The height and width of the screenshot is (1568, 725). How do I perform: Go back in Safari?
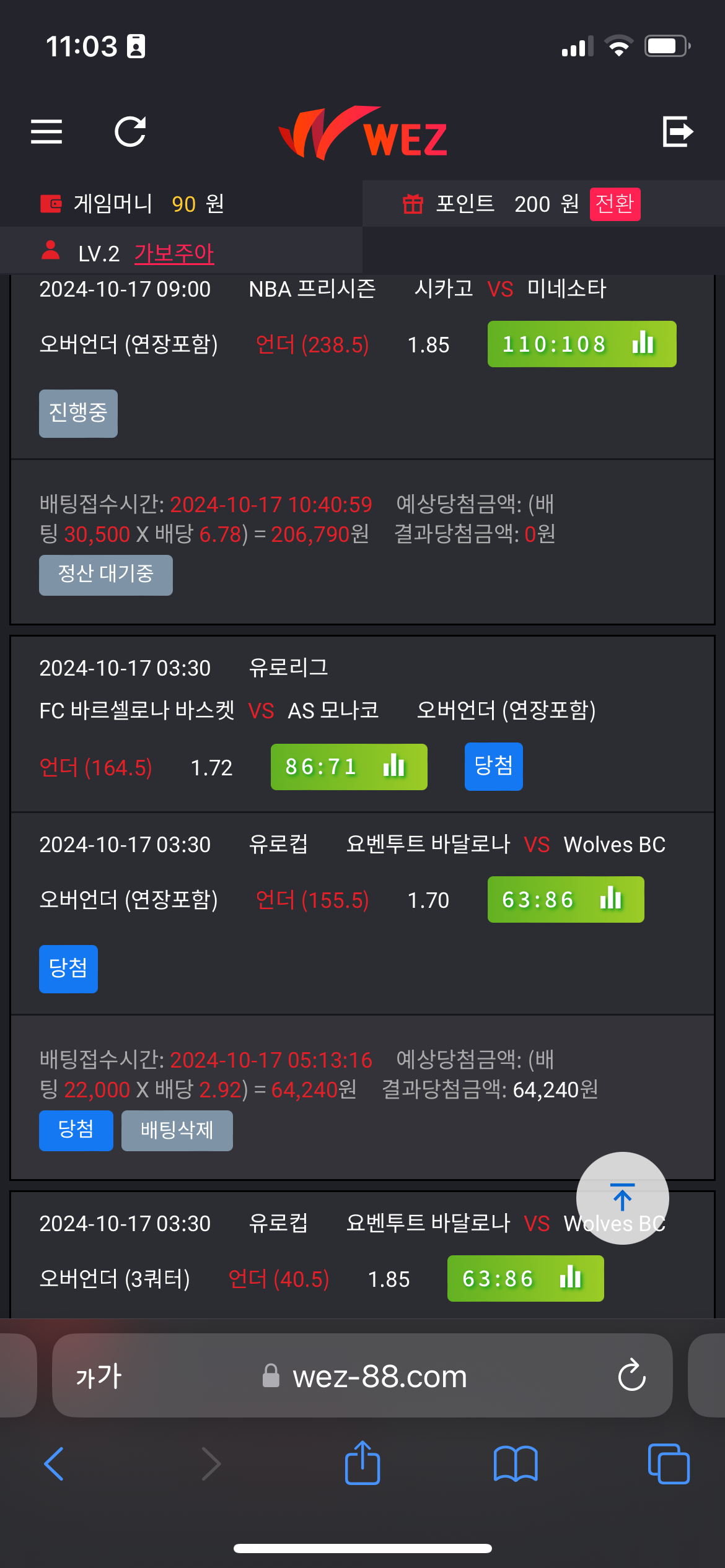click(55, 1464)
